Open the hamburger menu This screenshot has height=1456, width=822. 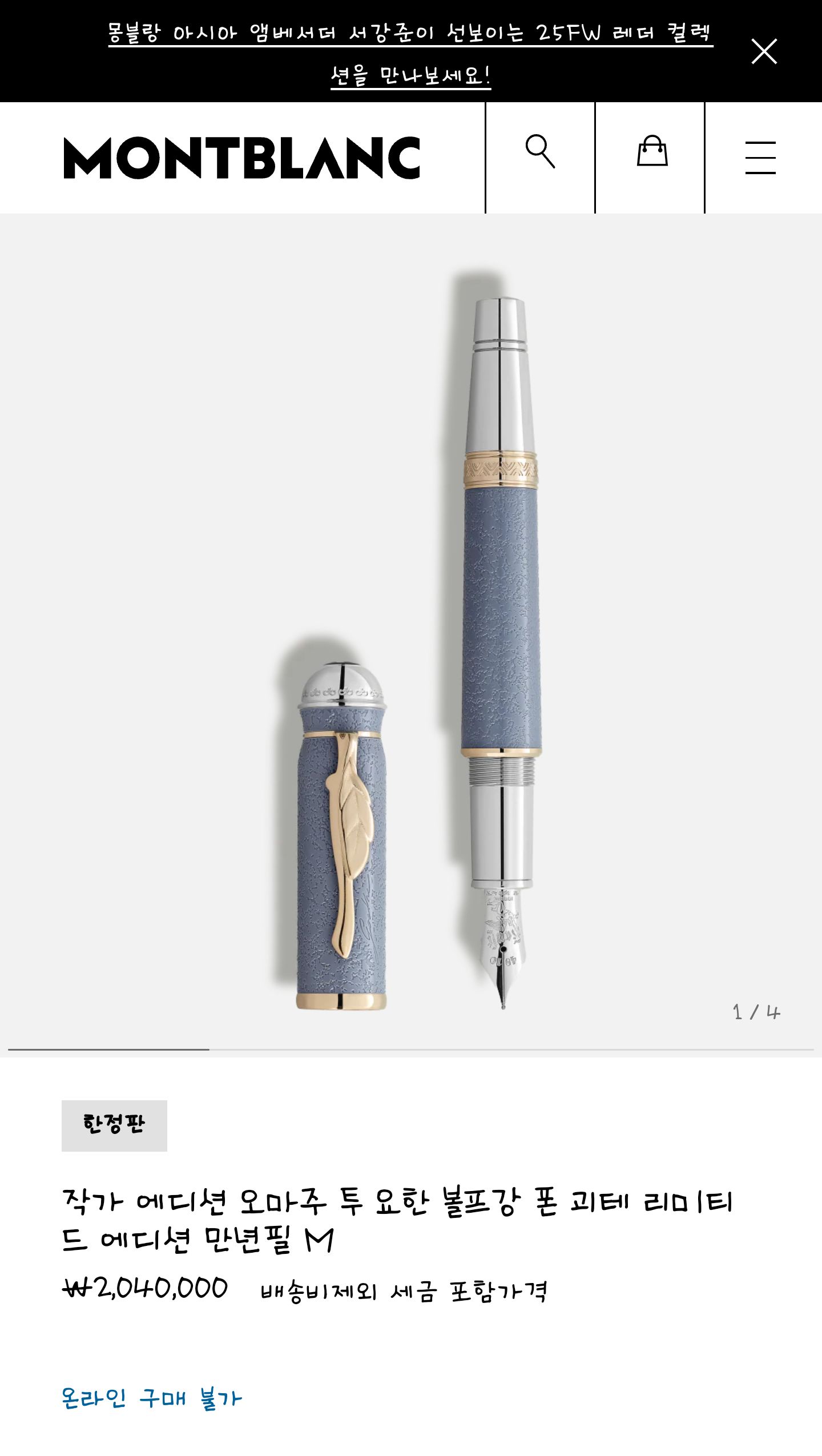(760, 158)
